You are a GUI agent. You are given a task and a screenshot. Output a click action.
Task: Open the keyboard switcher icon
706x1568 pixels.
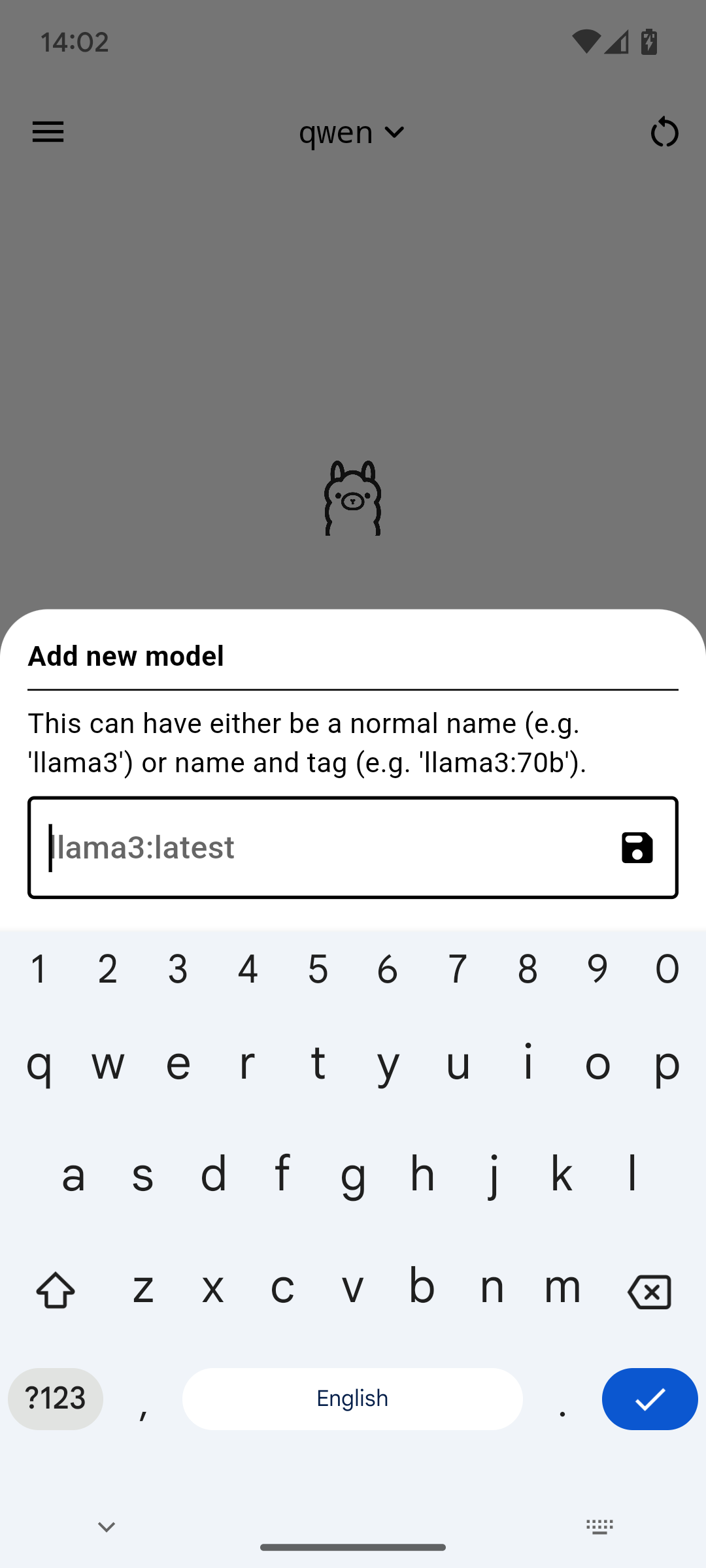click(x=599, y=1527)
